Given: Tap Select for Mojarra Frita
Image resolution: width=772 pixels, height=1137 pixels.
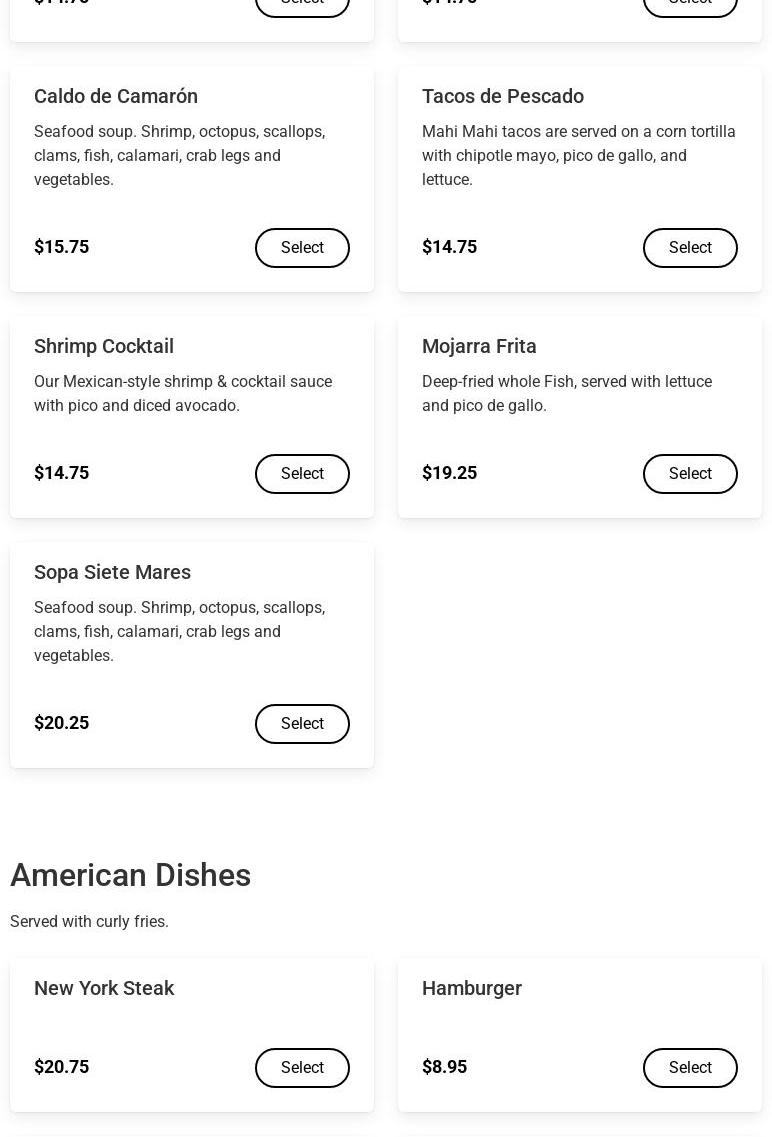Looking at the screenshot, I should [x=690, y=474].
